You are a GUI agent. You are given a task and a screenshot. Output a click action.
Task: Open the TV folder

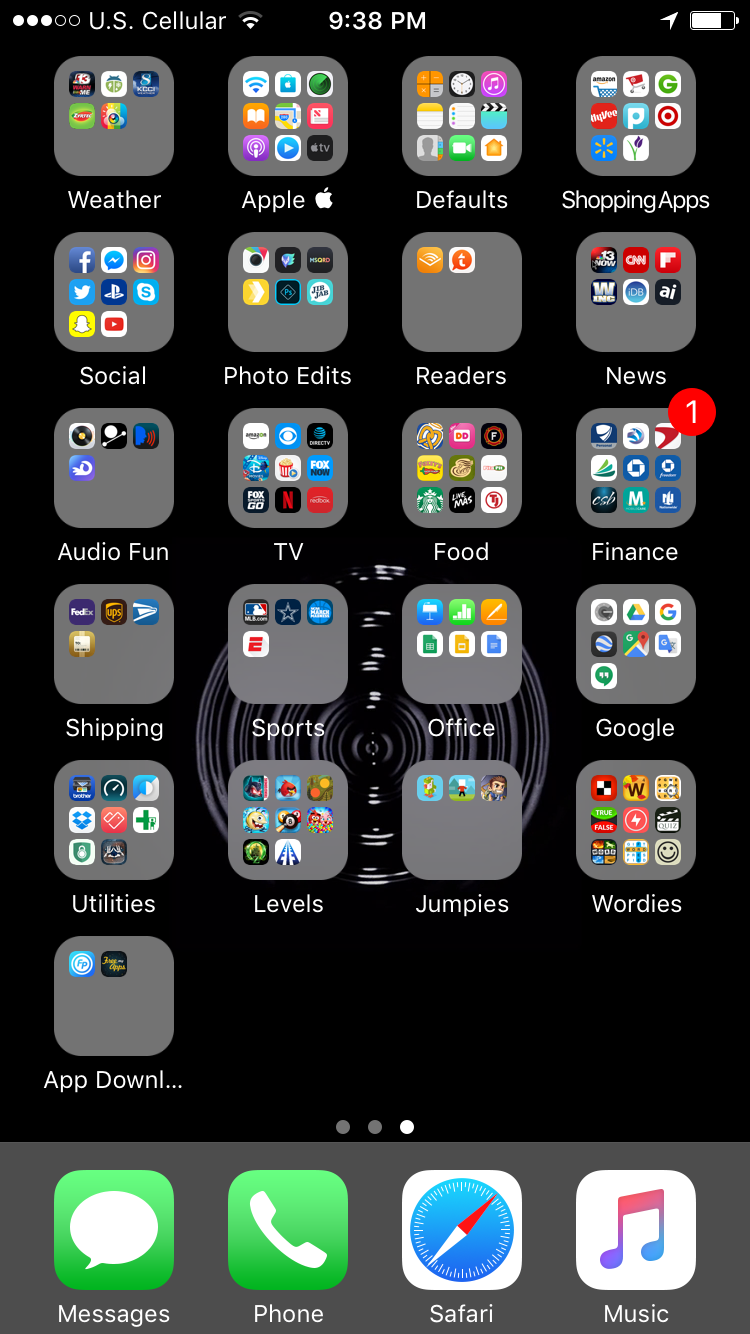pyautogui.click(x=288, y=468)
